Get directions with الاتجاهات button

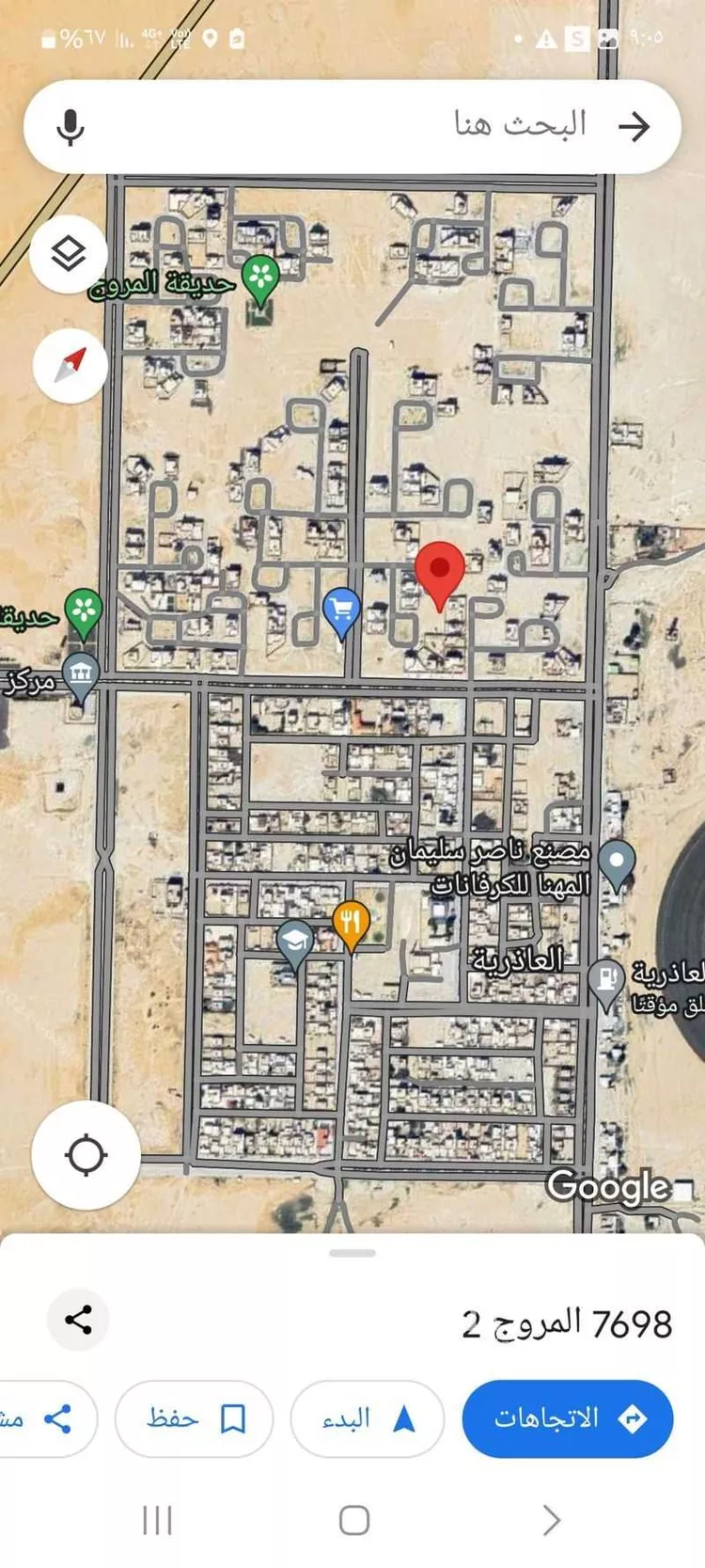coord(567,1418)
